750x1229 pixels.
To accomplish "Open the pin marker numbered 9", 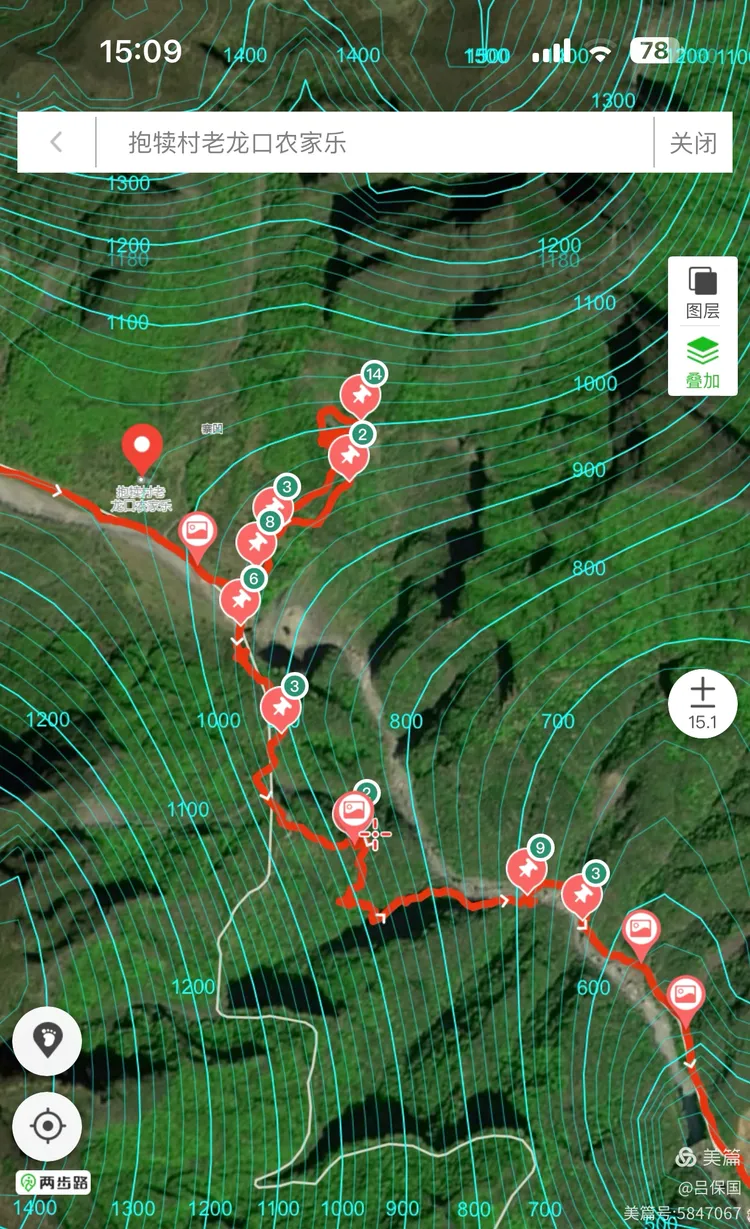I will pos(527,868).
